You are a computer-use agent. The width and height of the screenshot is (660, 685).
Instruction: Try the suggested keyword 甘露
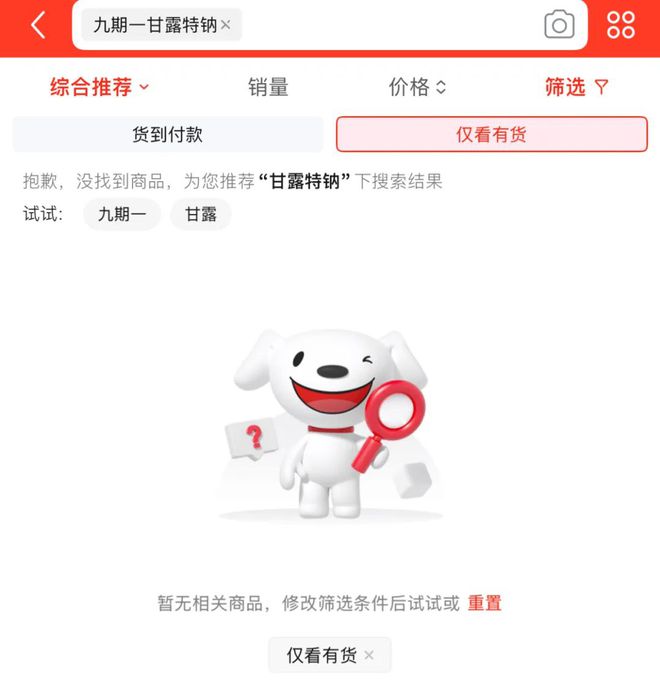pyautogui.click(x=201, y=214)
